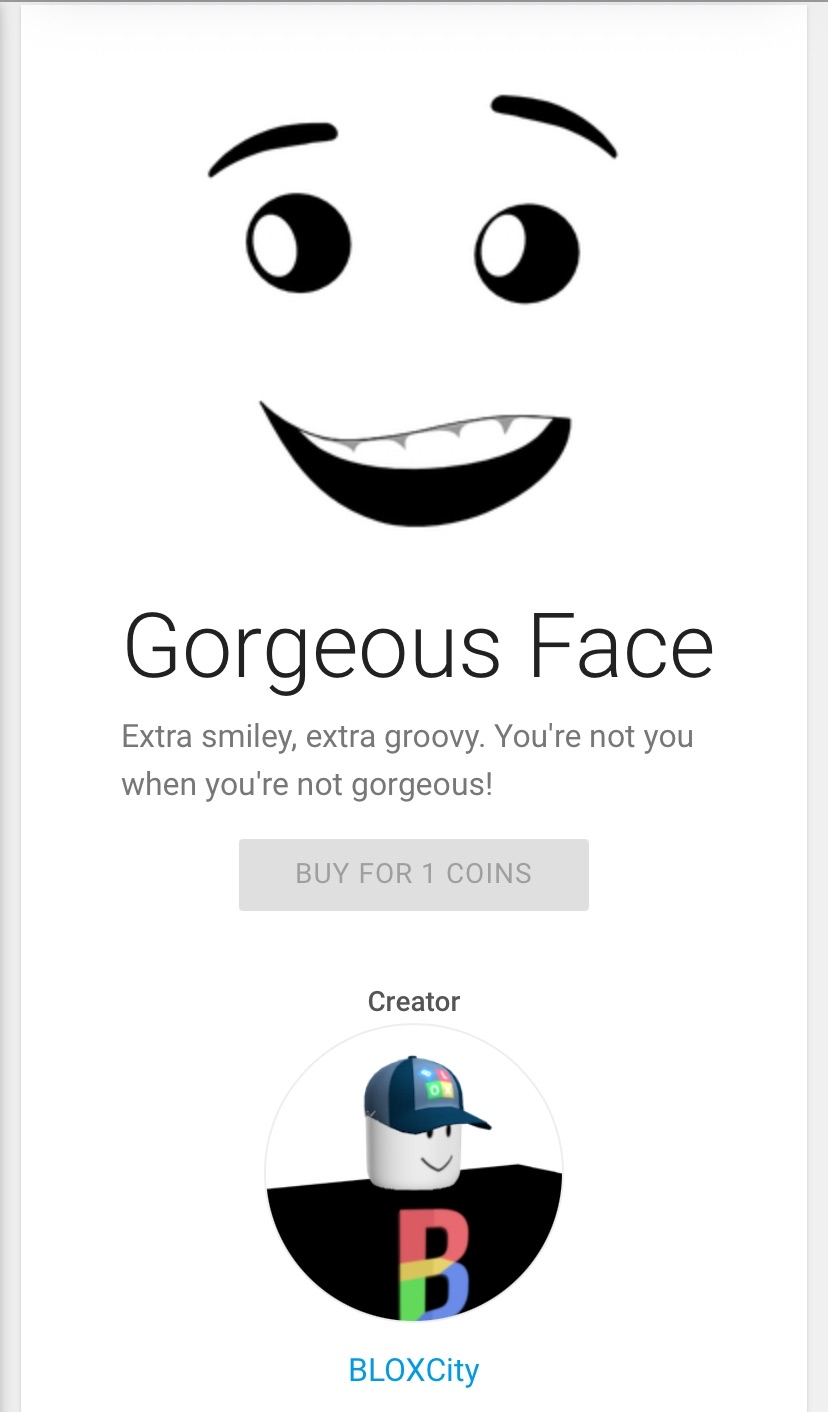This screenshot has height=1412, width=828.
Task: Open the BLOXCity creator profile link
Action: pos(413,1369)
